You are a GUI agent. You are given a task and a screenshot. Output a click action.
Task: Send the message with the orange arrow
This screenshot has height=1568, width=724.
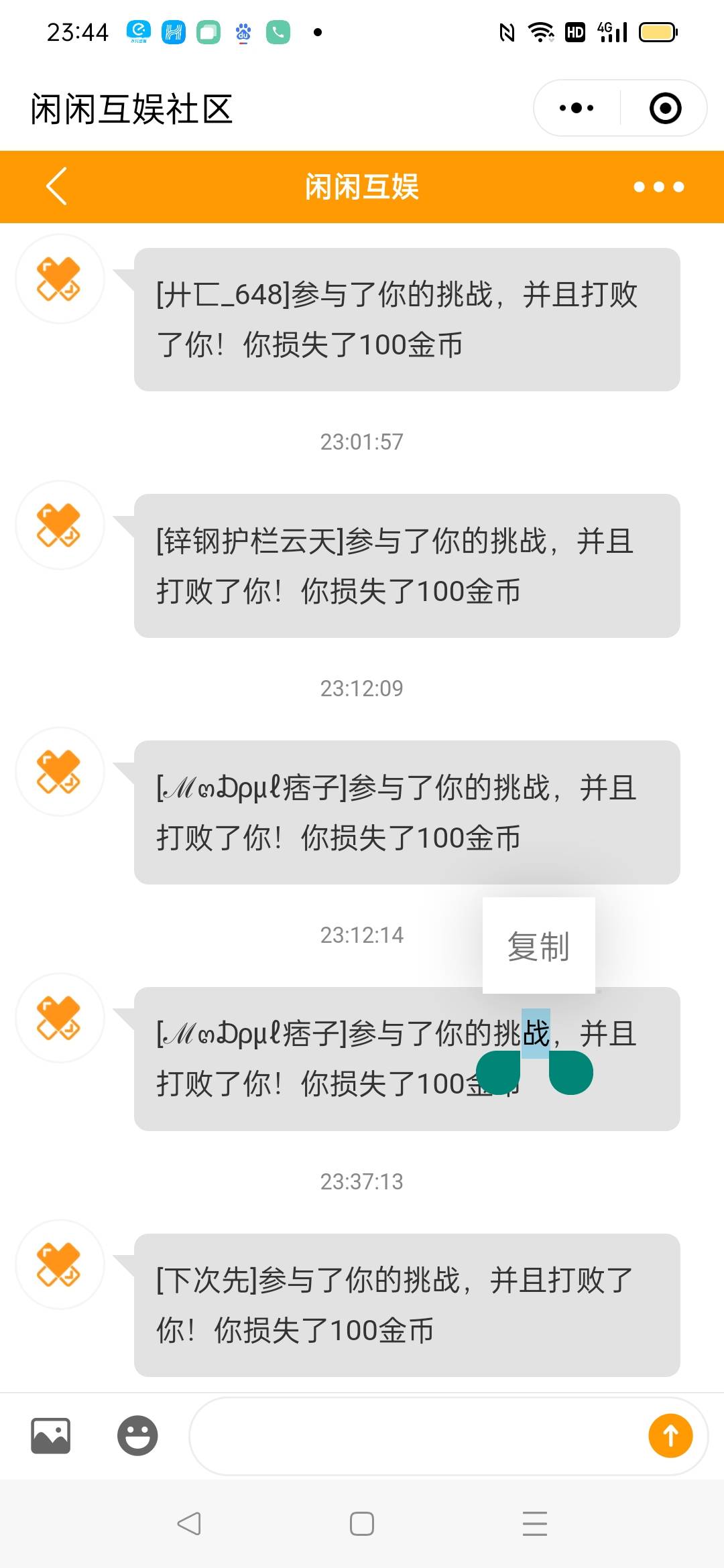(670, 1435)
